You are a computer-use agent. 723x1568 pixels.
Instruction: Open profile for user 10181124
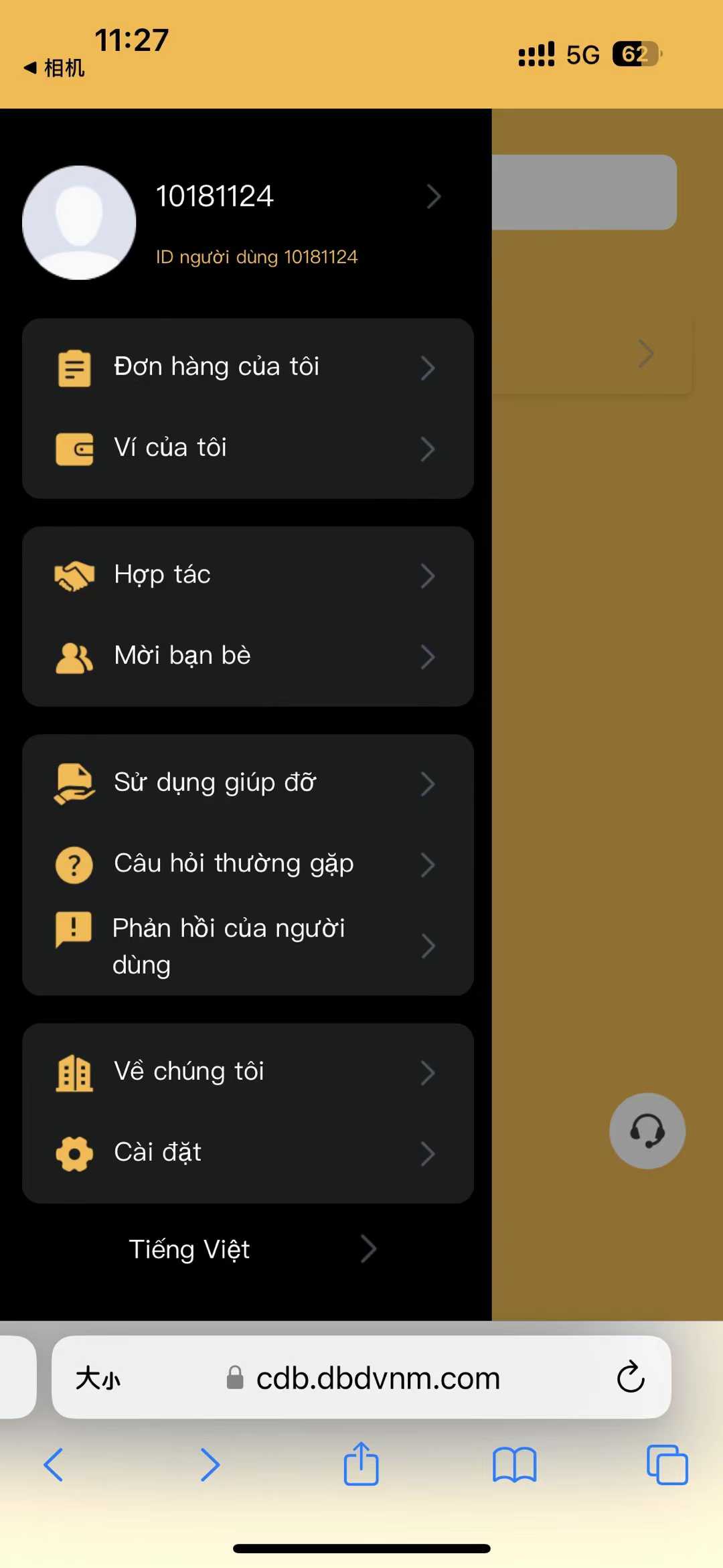pyautogui.click(x=248, y=197)
